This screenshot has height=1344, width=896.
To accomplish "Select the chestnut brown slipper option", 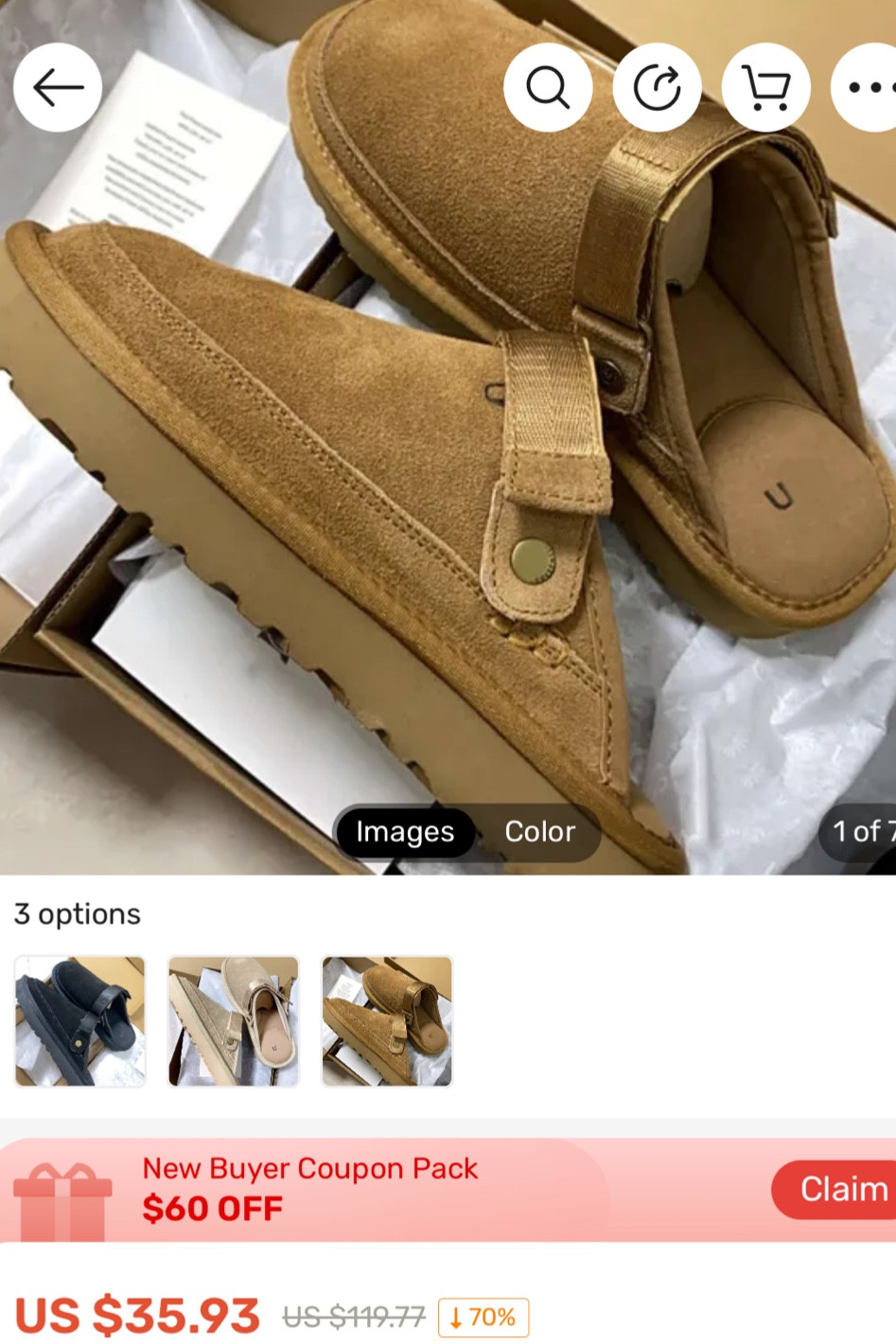I will tap(387, 1021).
